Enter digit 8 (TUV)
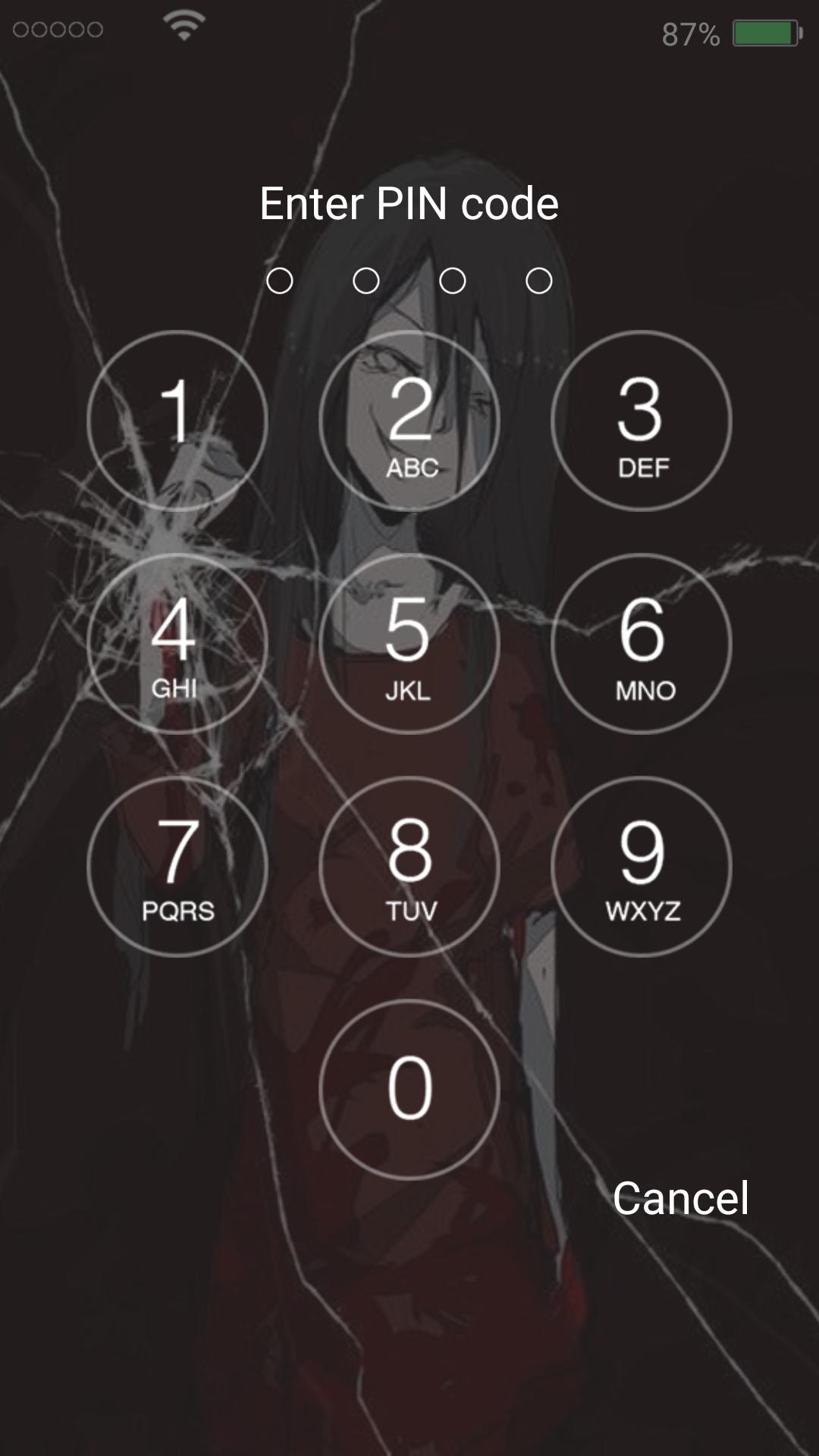The height and width of the screenshot is (1456, 819). [x=409, y=866]
